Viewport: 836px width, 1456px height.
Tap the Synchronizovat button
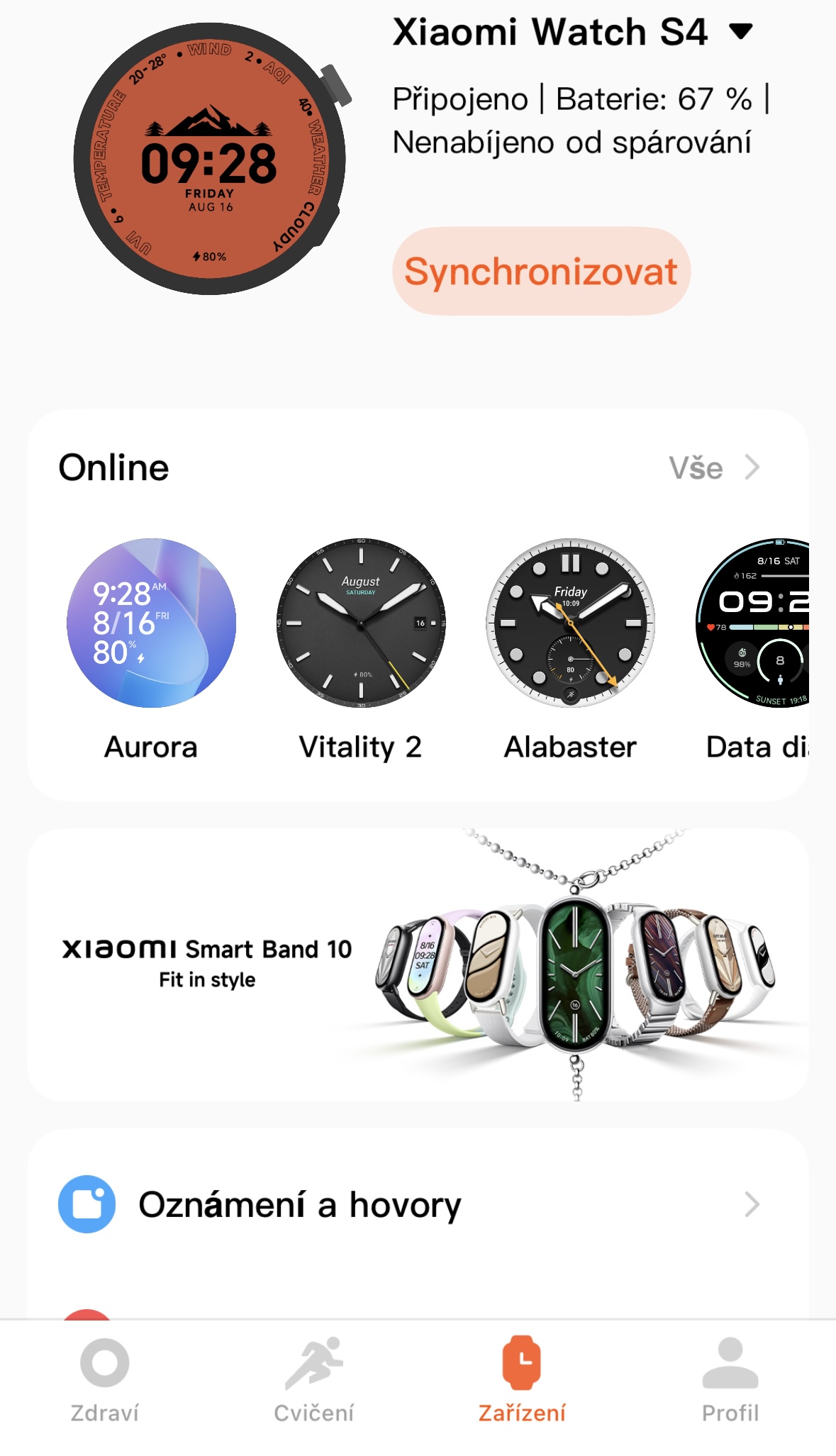point(541,272)
